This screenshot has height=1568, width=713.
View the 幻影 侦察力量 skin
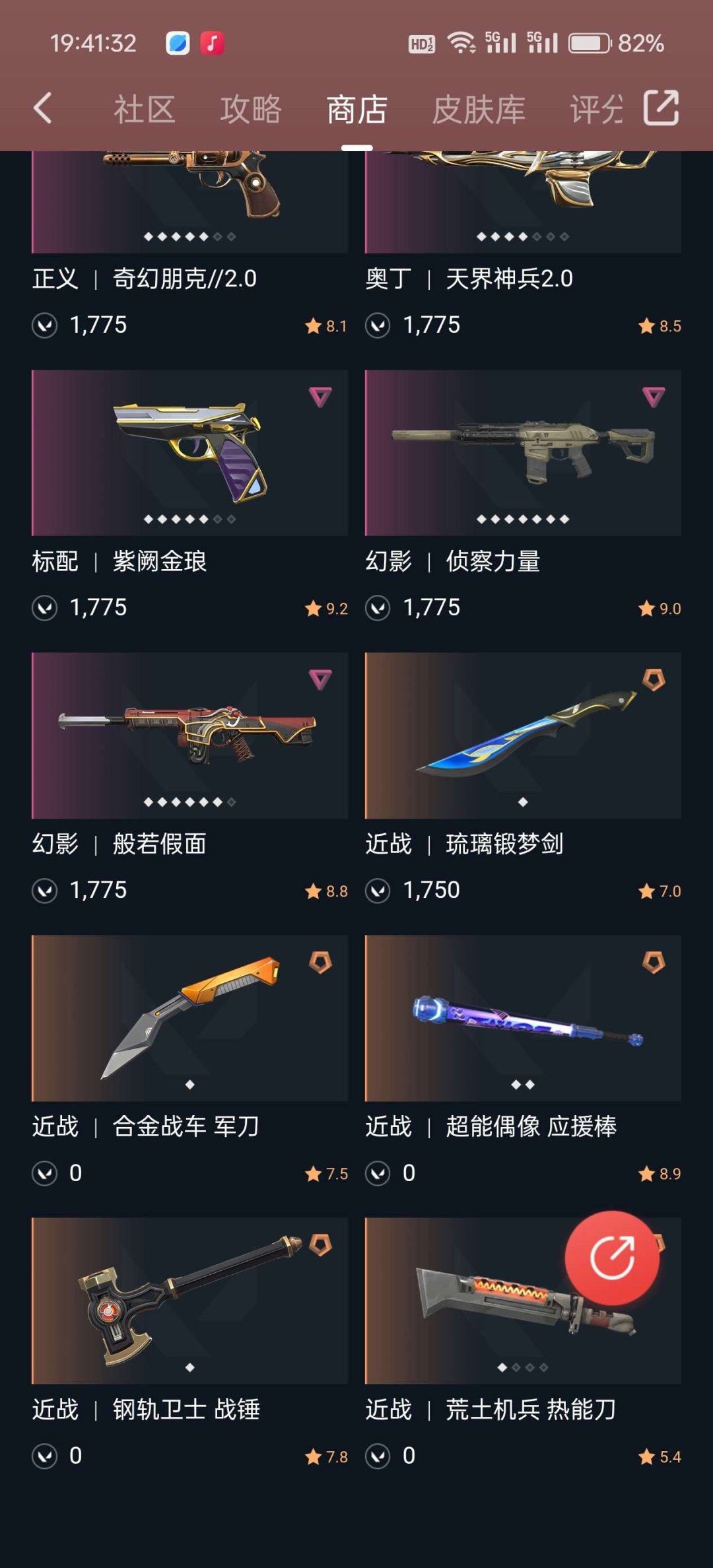point(523,453)
